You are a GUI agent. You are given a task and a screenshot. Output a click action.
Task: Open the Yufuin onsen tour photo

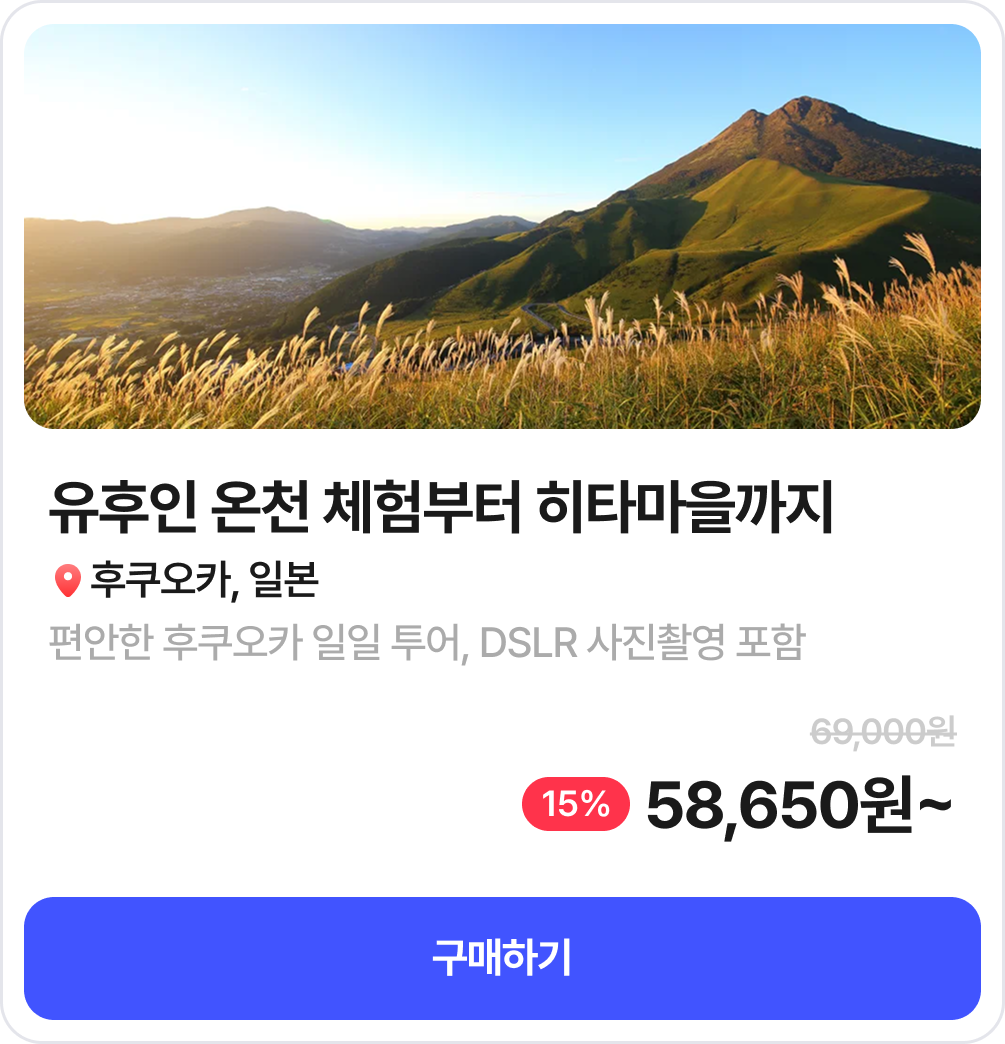(502, 227)
